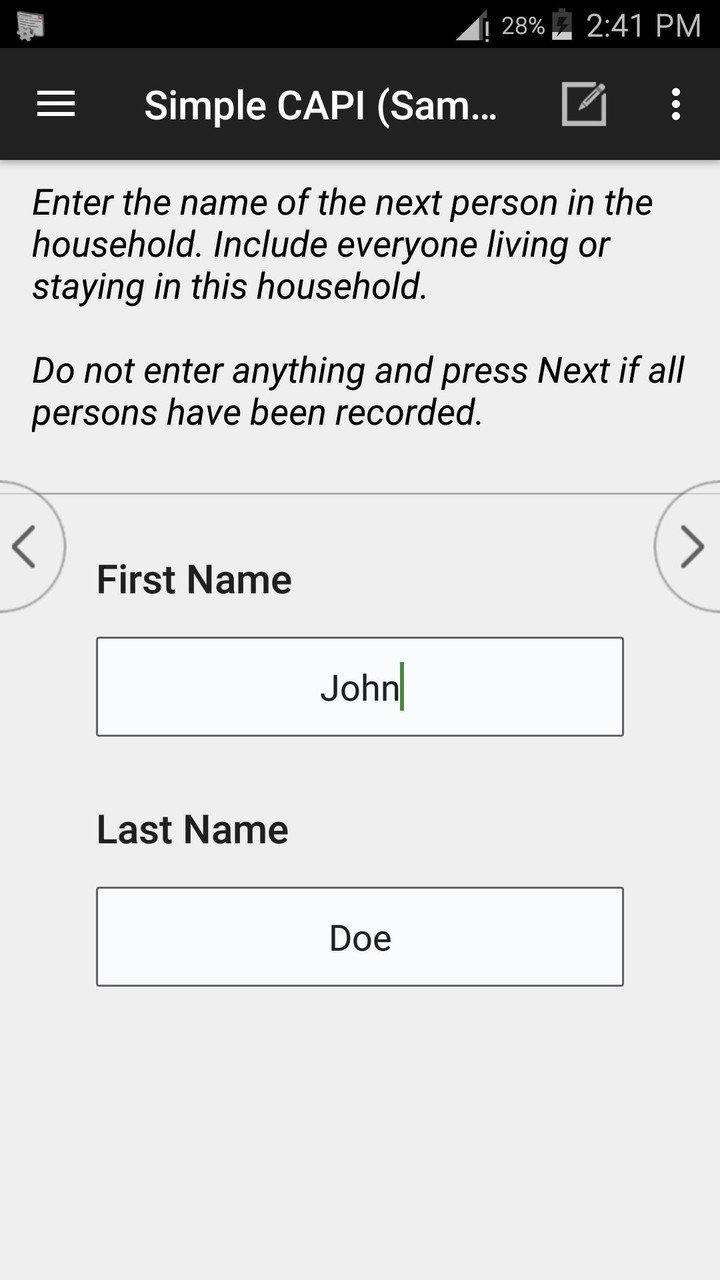Go to the previous field arrow
Image resolution: width=720 pixels, height=1280 pixels.
(x=24, y=547)
